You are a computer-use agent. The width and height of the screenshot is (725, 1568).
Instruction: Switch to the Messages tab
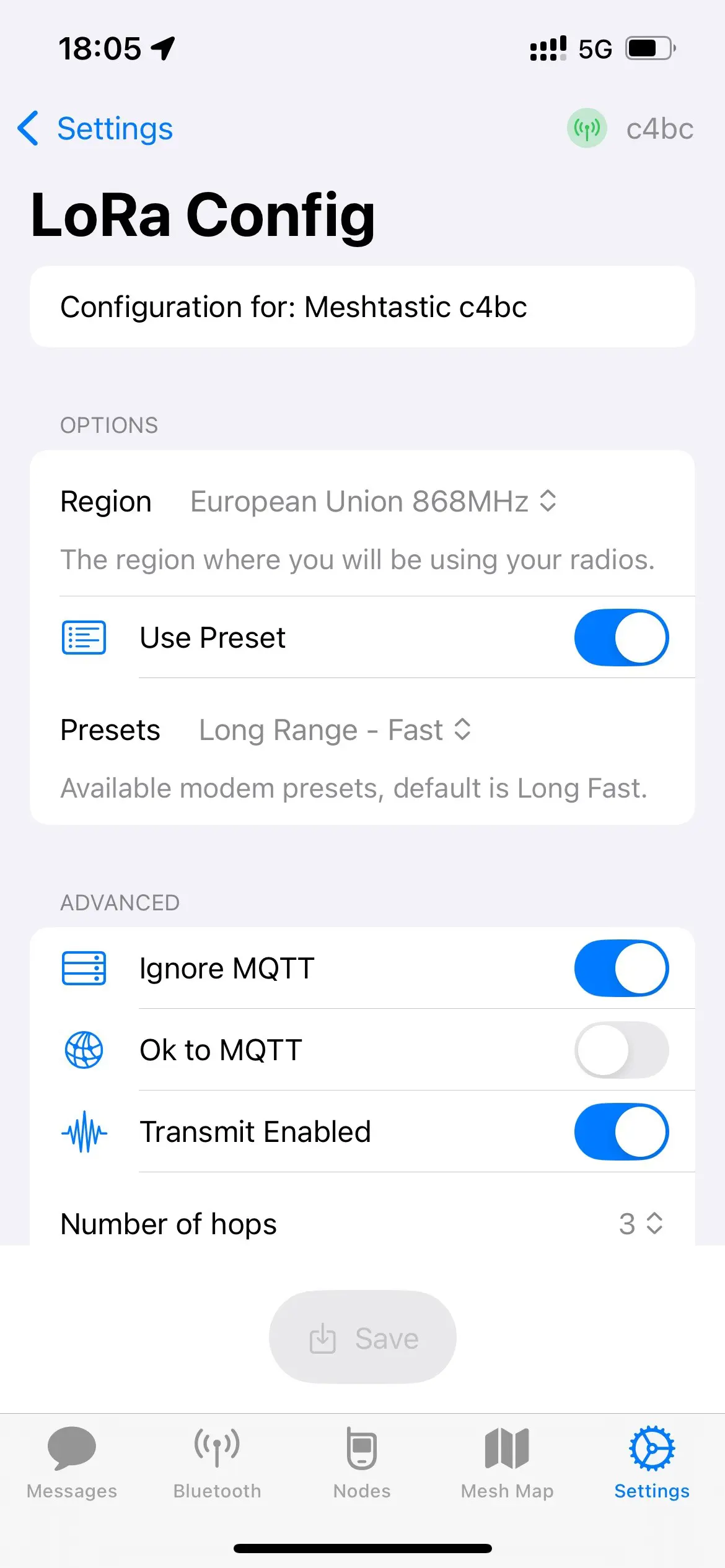pyautogui.click(x=72, y=1463)
